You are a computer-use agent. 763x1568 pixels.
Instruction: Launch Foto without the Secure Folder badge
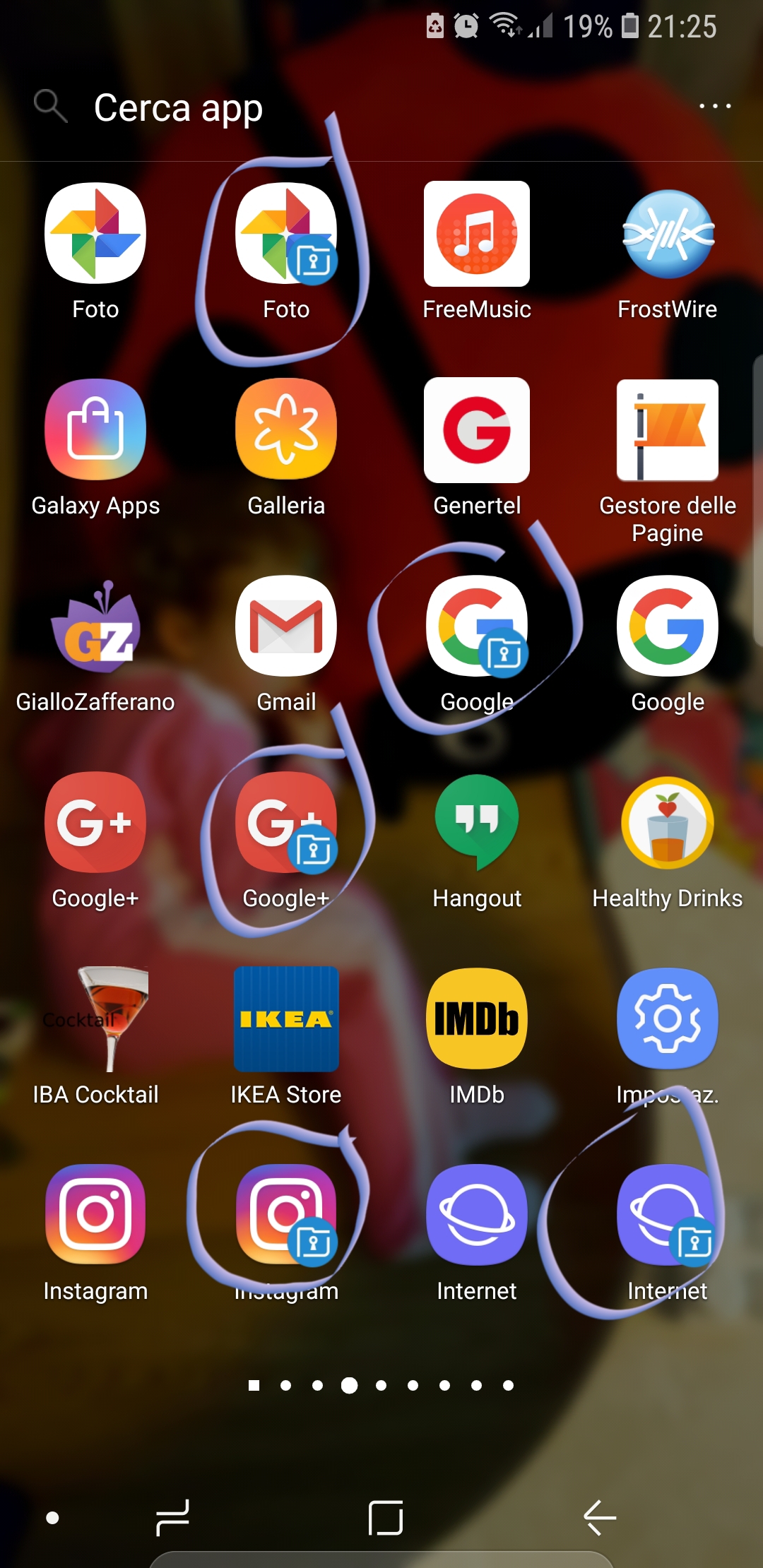click(x=95, y=234)
